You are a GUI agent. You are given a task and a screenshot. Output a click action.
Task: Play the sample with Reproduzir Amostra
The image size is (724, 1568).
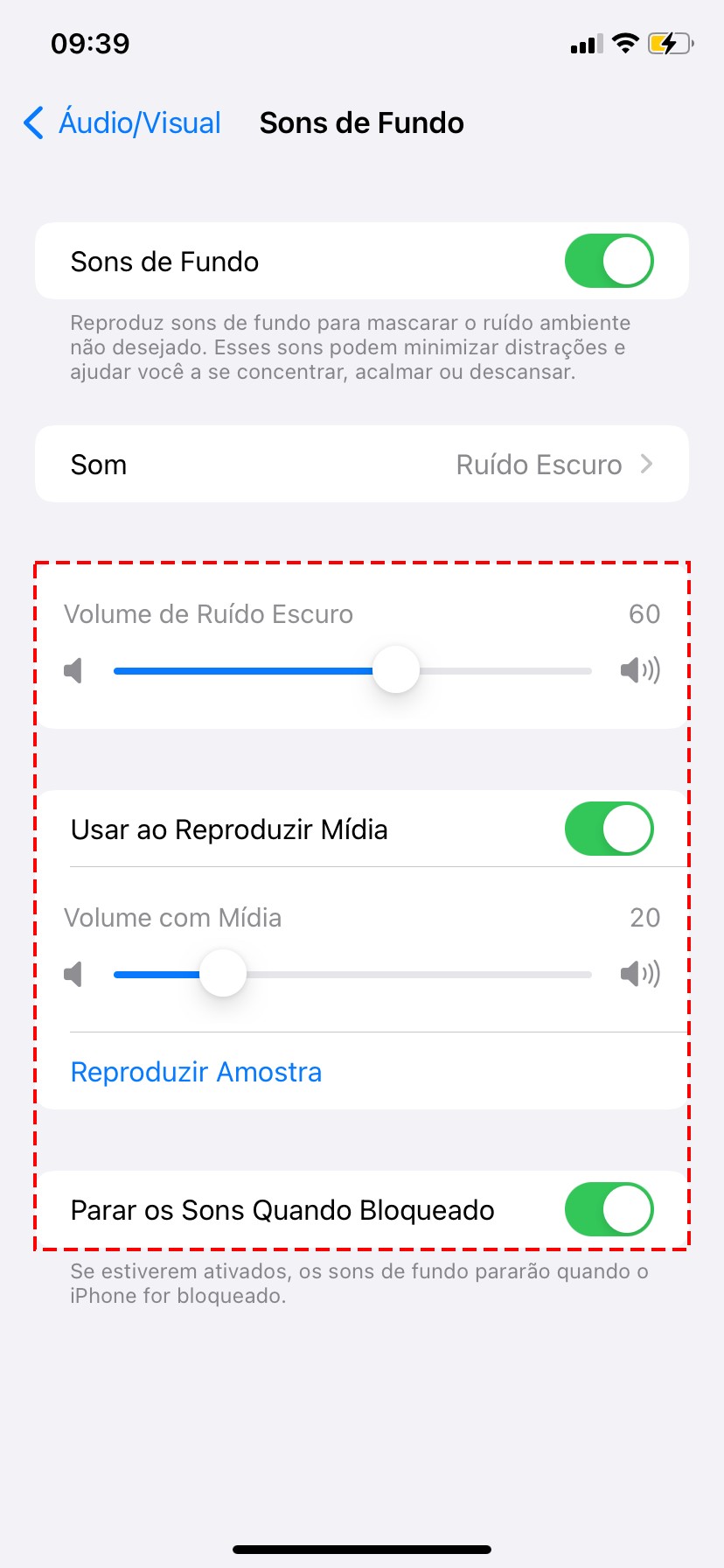tap(196, 1072)
